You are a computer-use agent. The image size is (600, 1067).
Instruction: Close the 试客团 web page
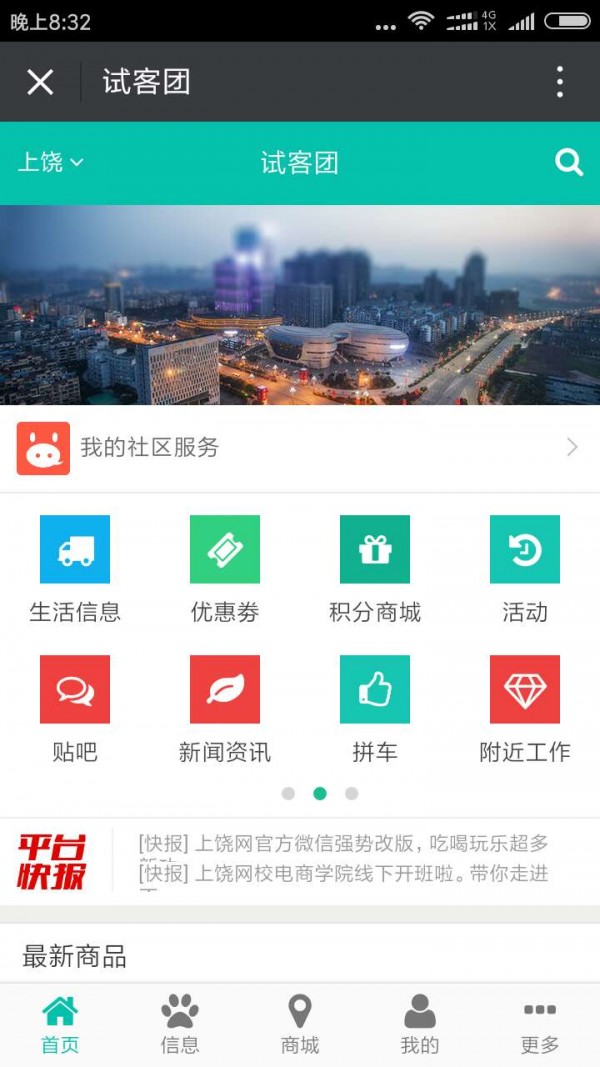tap(40, 82)
